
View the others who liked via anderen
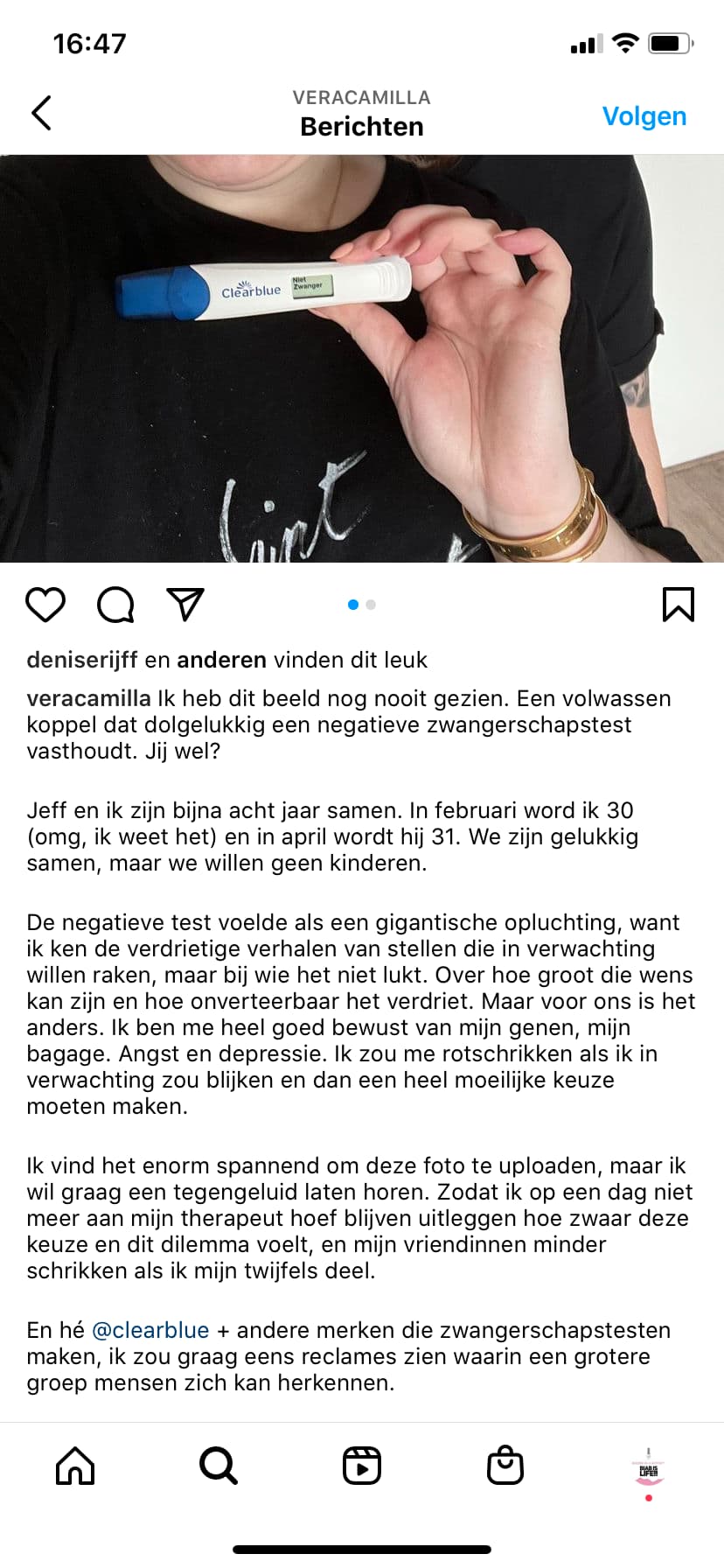click(x=221, y=660)
